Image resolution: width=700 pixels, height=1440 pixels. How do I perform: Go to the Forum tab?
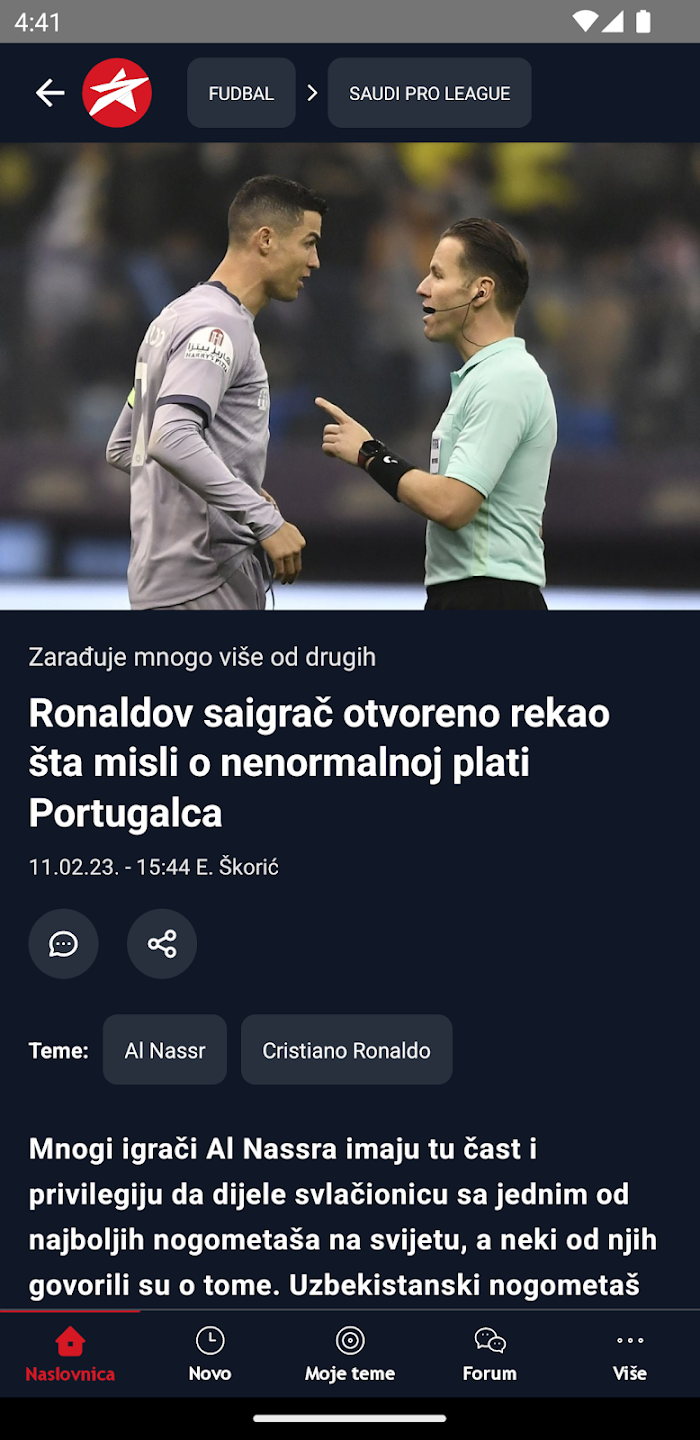tap(490, 1354)
